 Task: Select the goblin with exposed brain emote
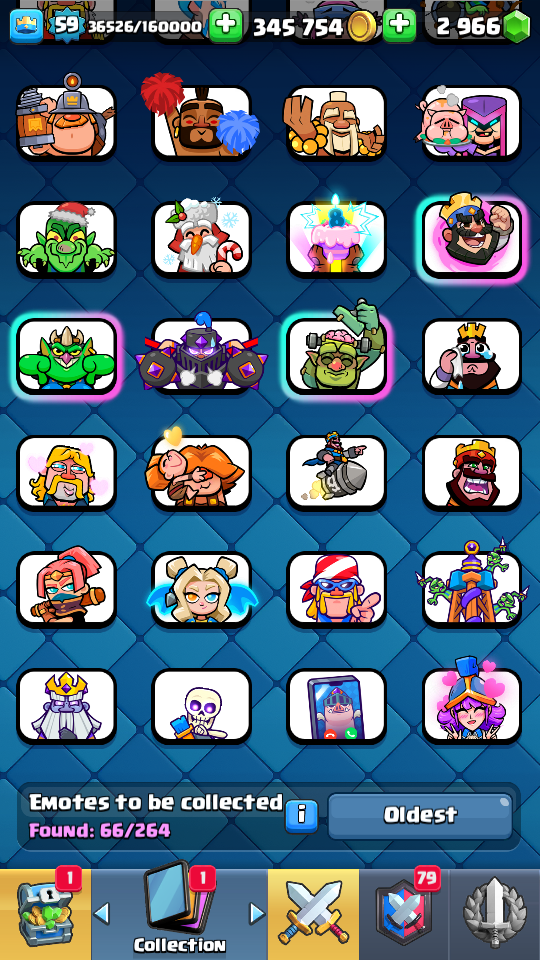[336, 356]
